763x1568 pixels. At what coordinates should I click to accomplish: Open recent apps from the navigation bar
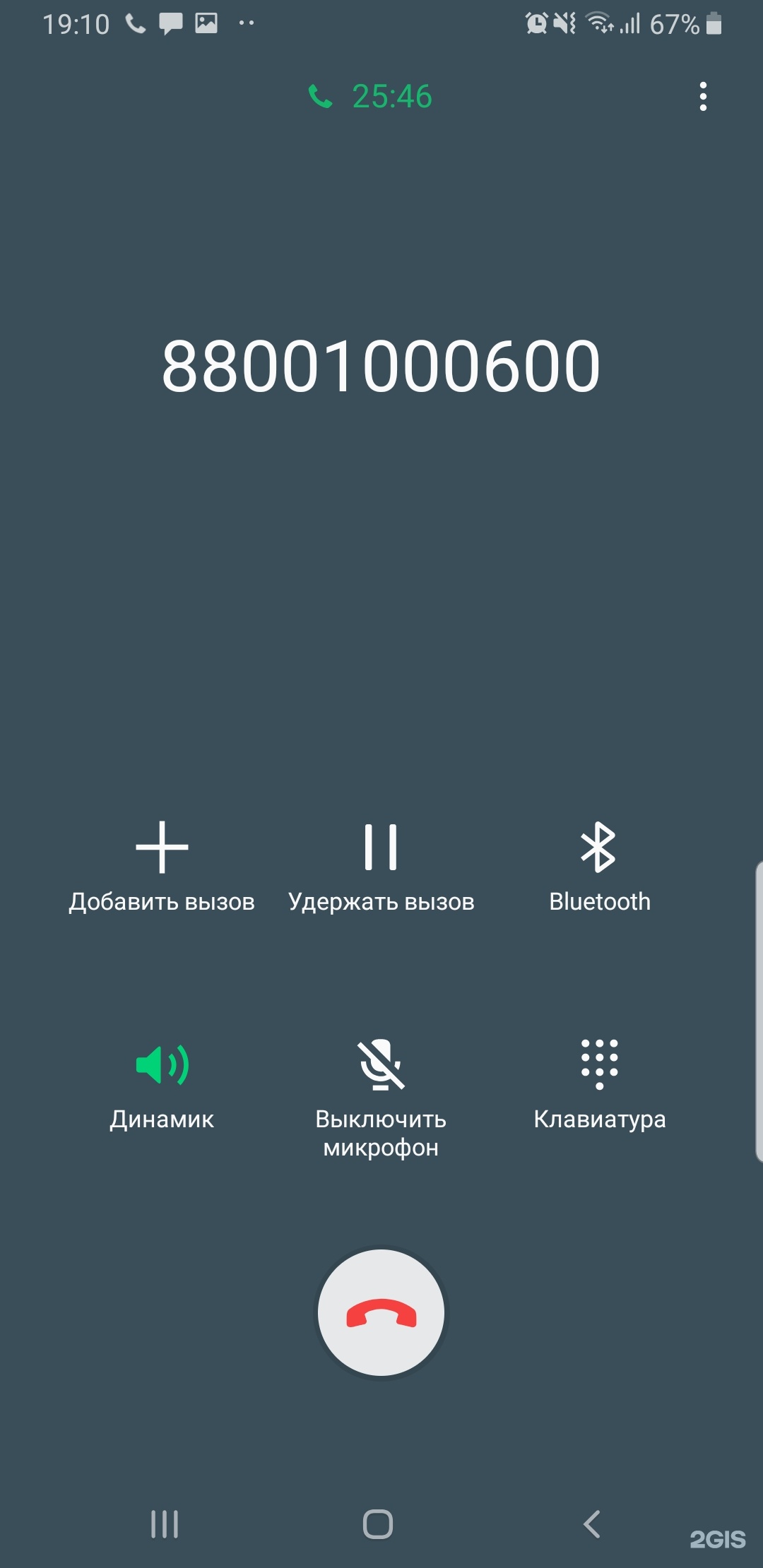pyautogui.click(x=165, y=1524)
